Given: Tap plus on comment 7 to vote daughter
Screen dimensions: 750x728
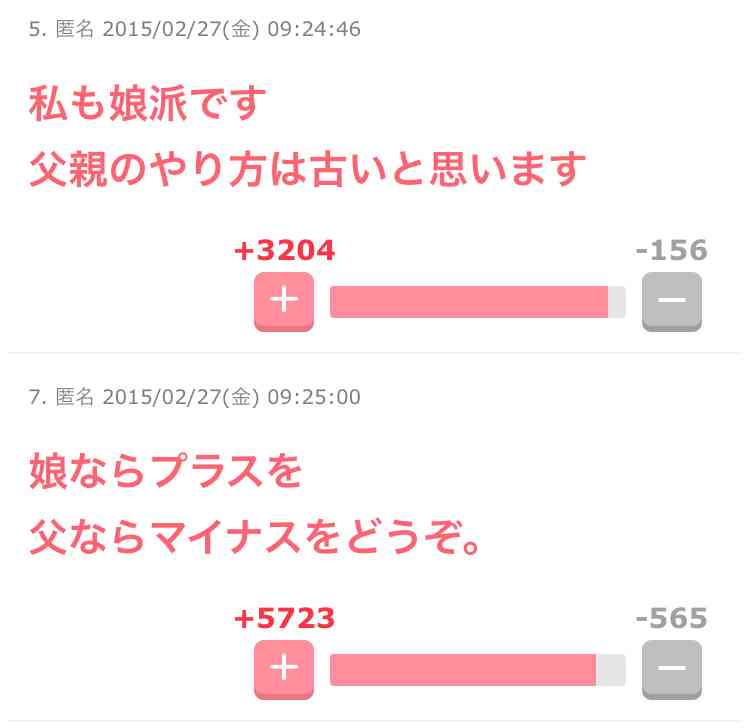Looking at the screenshot, I should click(284, 669).
